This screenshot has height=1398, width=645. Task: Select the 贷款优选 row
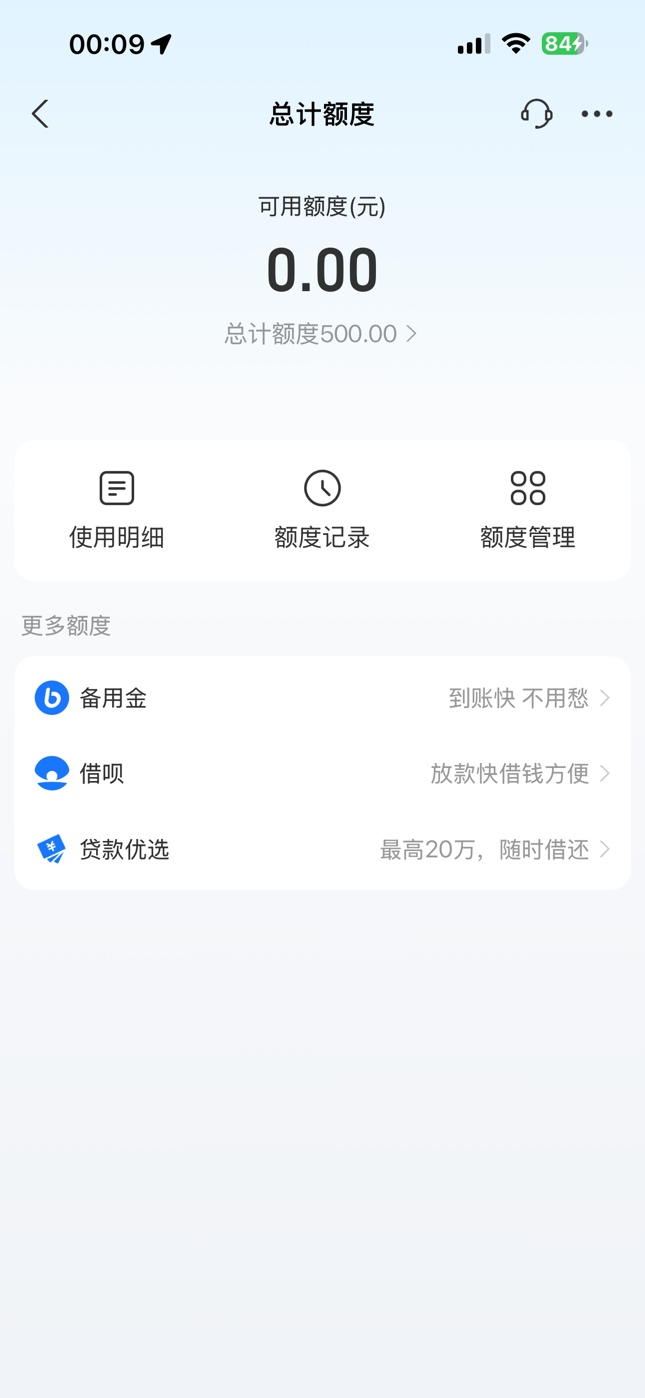[x=322, y=850]
